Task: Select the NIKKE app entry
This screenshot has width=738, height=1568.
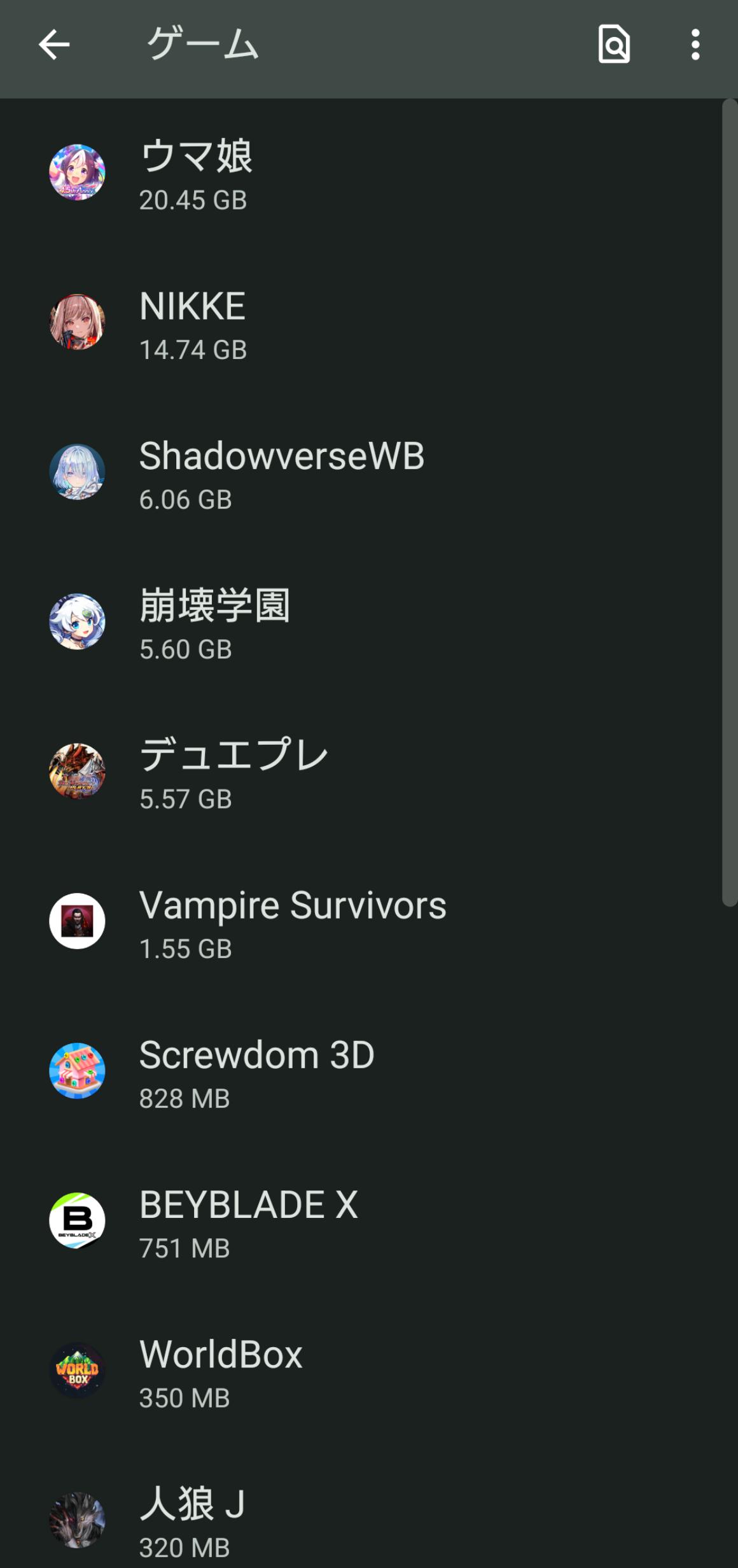Action: 356,323
